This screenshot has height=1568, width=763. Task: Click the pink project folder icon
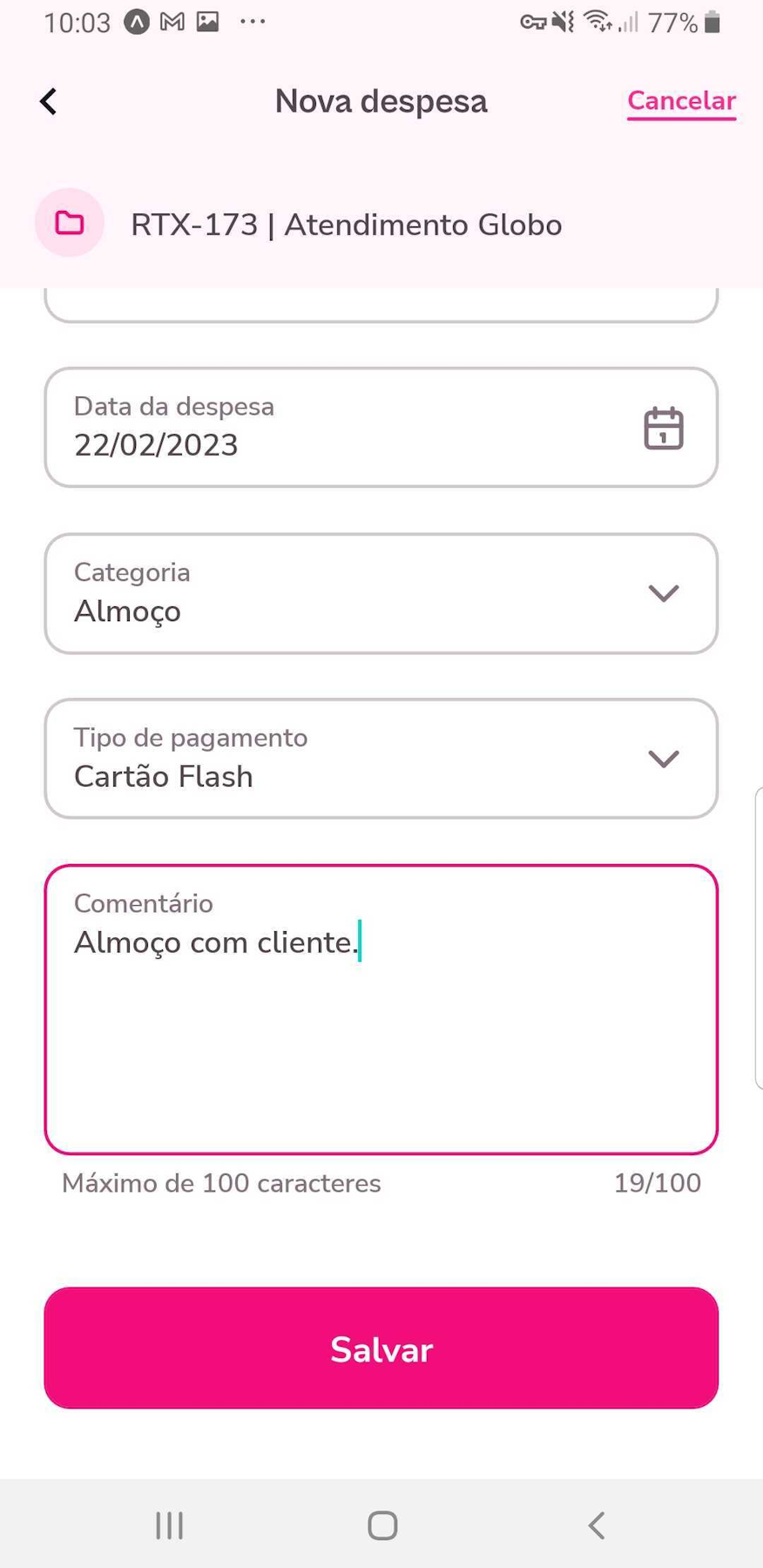[69, 222]
